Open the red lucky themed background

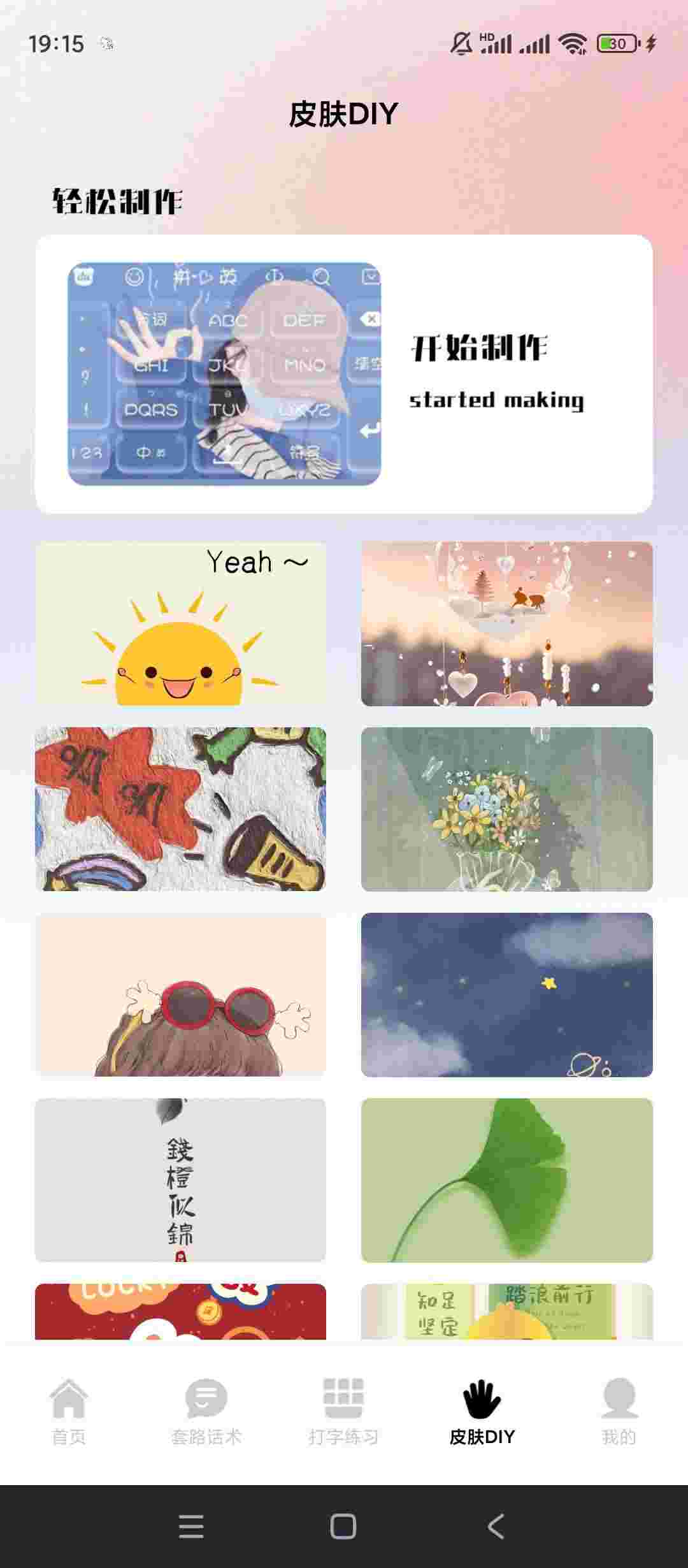point(180,1311)
